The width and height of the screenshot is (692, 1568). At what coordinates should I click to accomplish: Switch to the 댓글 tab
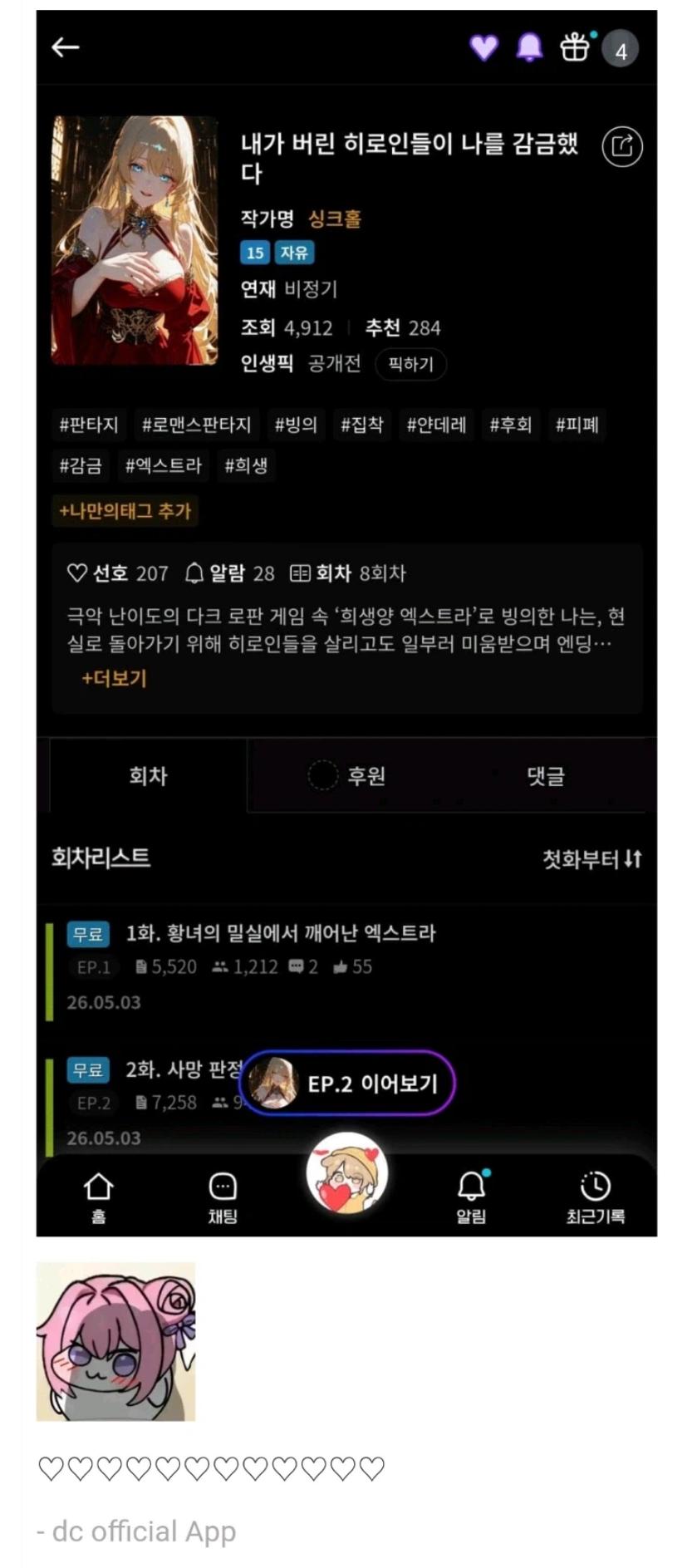click(x=546, y=775)
